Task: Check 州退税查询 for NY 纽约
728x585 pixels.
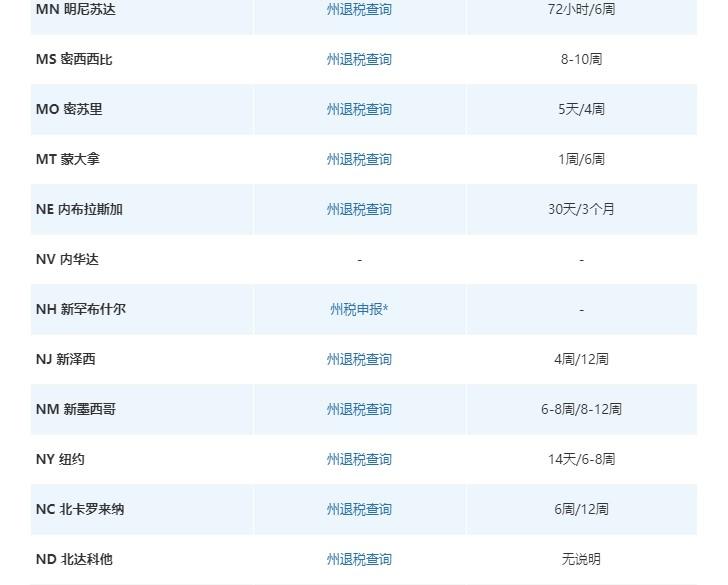Action: click(x=359, y=460)
